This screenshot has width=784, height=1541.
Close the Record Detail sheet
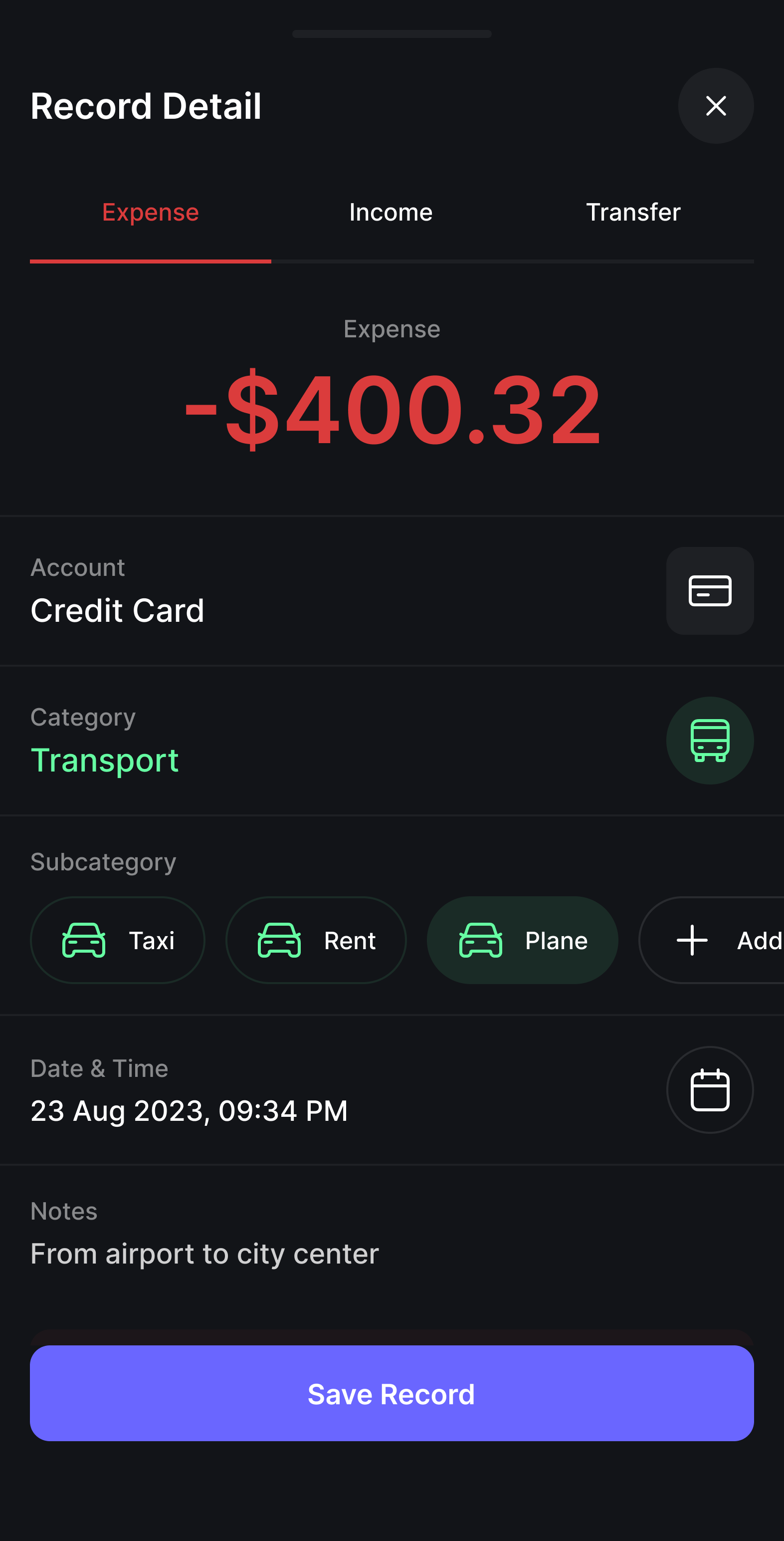pyautogui.click(x=715, y=106)
